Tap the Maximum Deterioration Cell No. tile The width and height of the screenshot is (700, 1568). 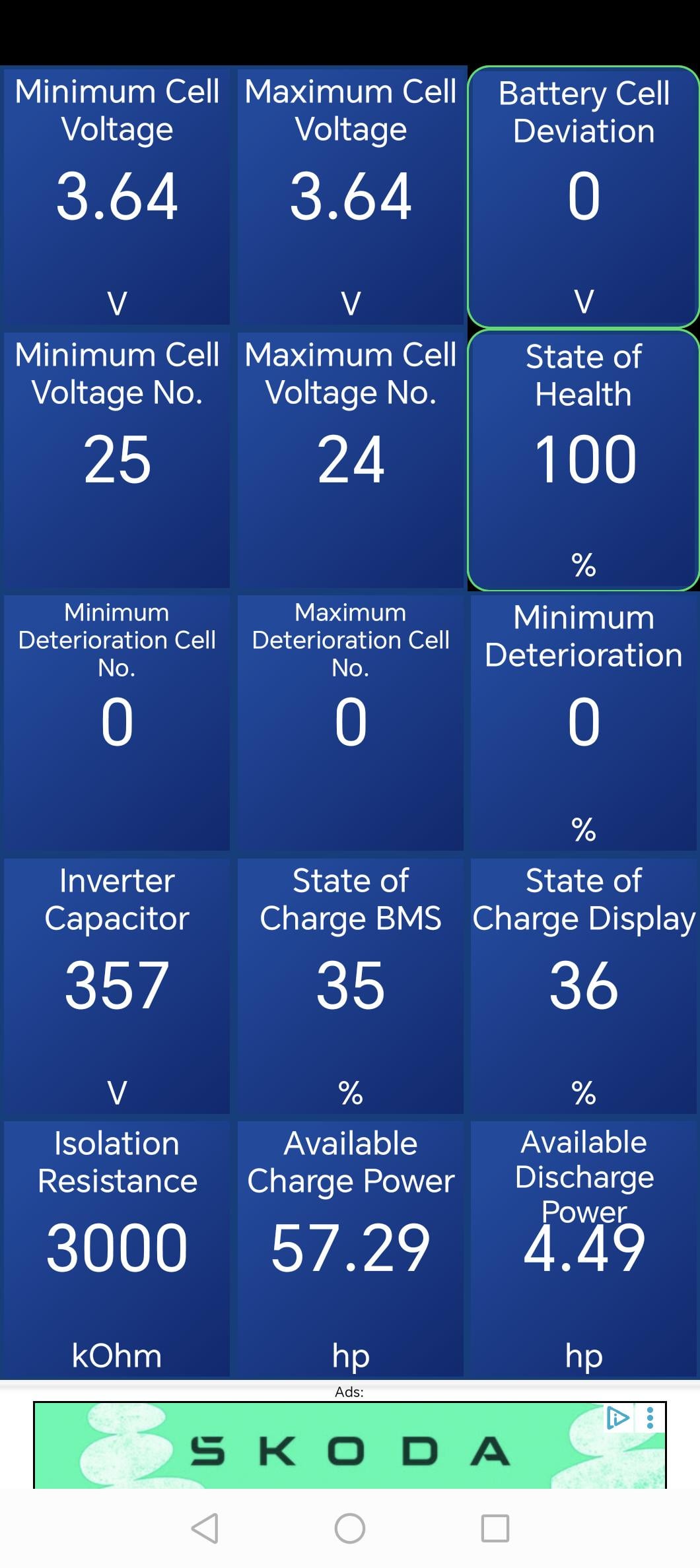point(351,722)
